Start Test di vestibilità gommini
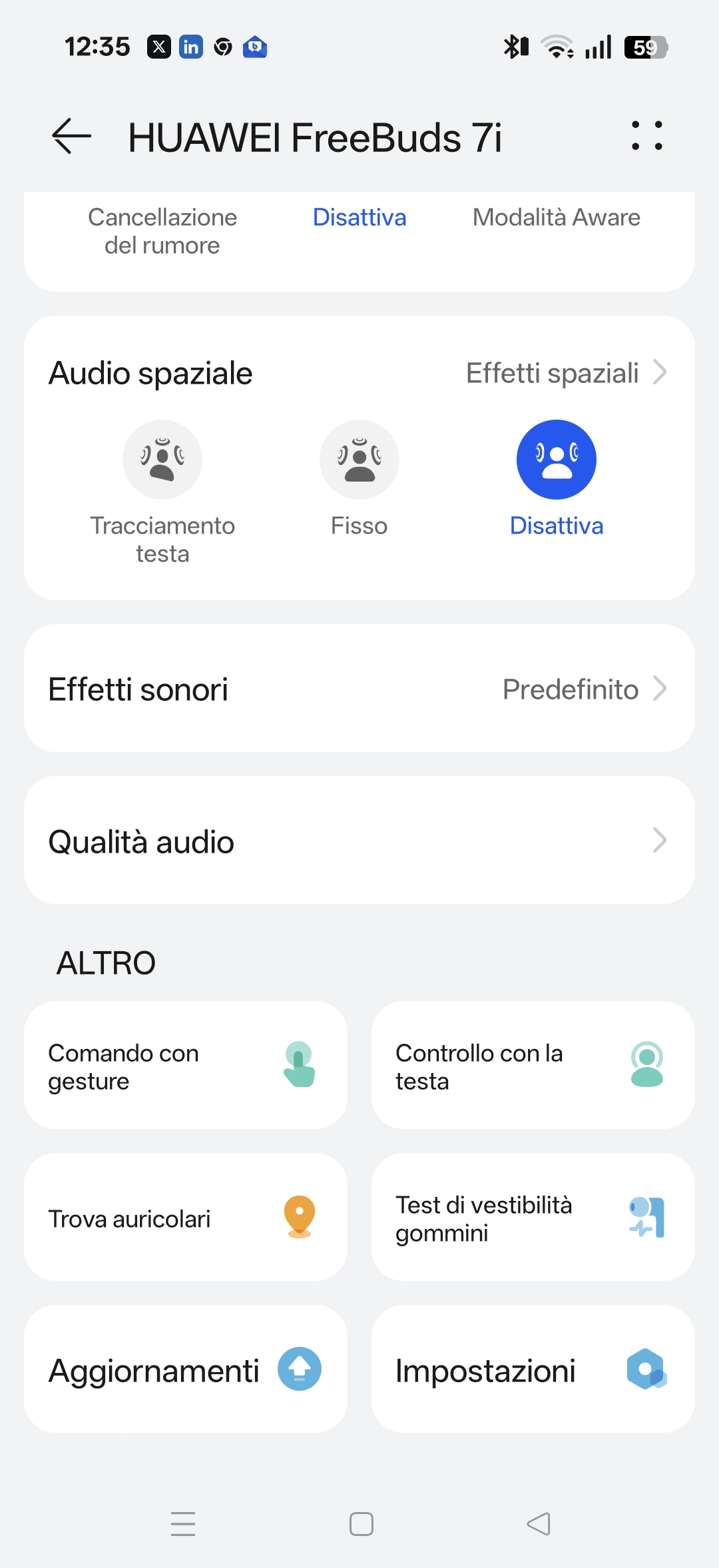 point(533,1217)
